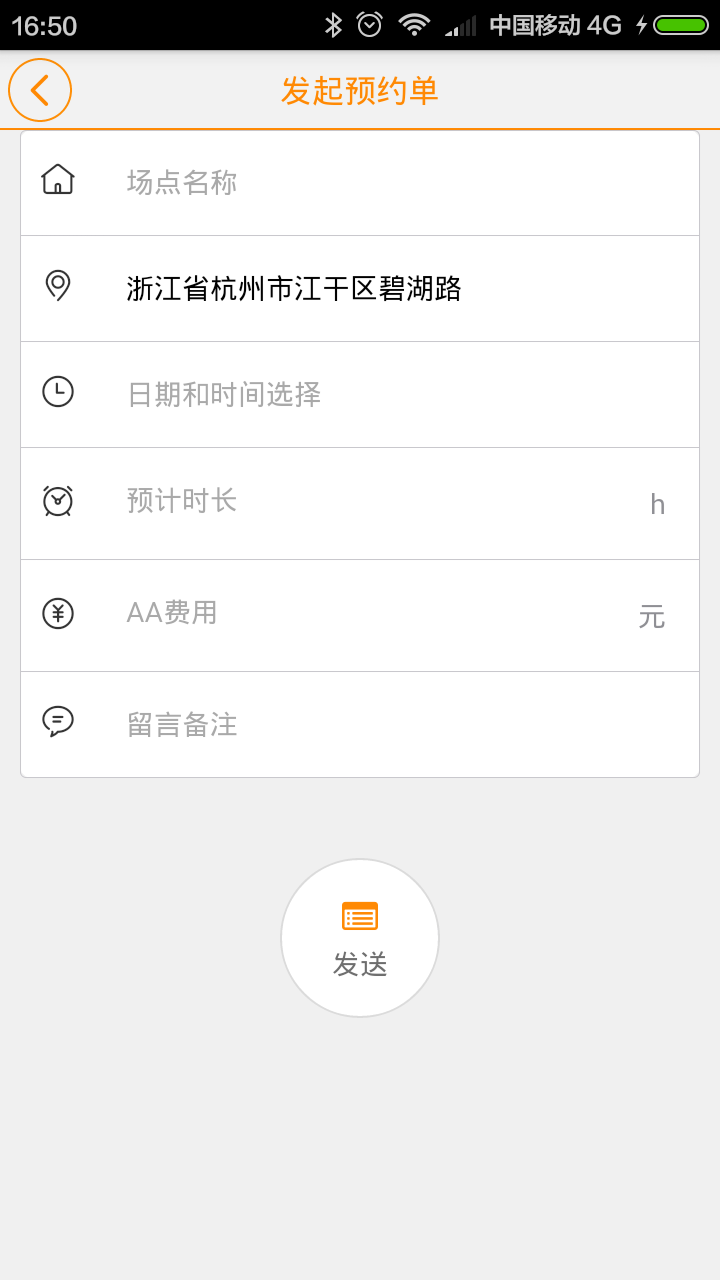Enter the AA费用 cost field
720x1280 pixels.
tap(360, 616)
